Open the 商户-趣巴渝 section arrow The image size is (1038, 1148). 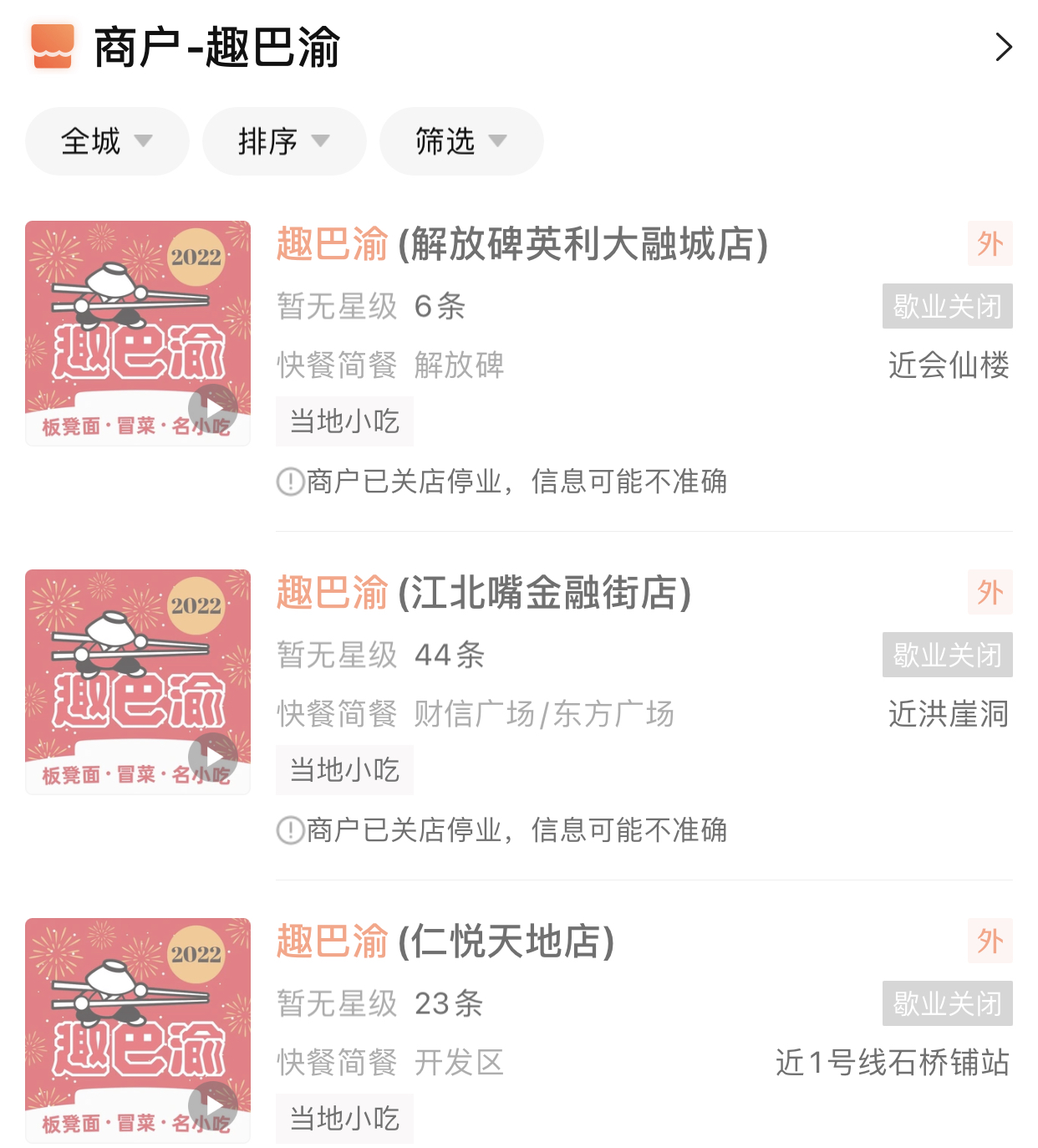1003,47
